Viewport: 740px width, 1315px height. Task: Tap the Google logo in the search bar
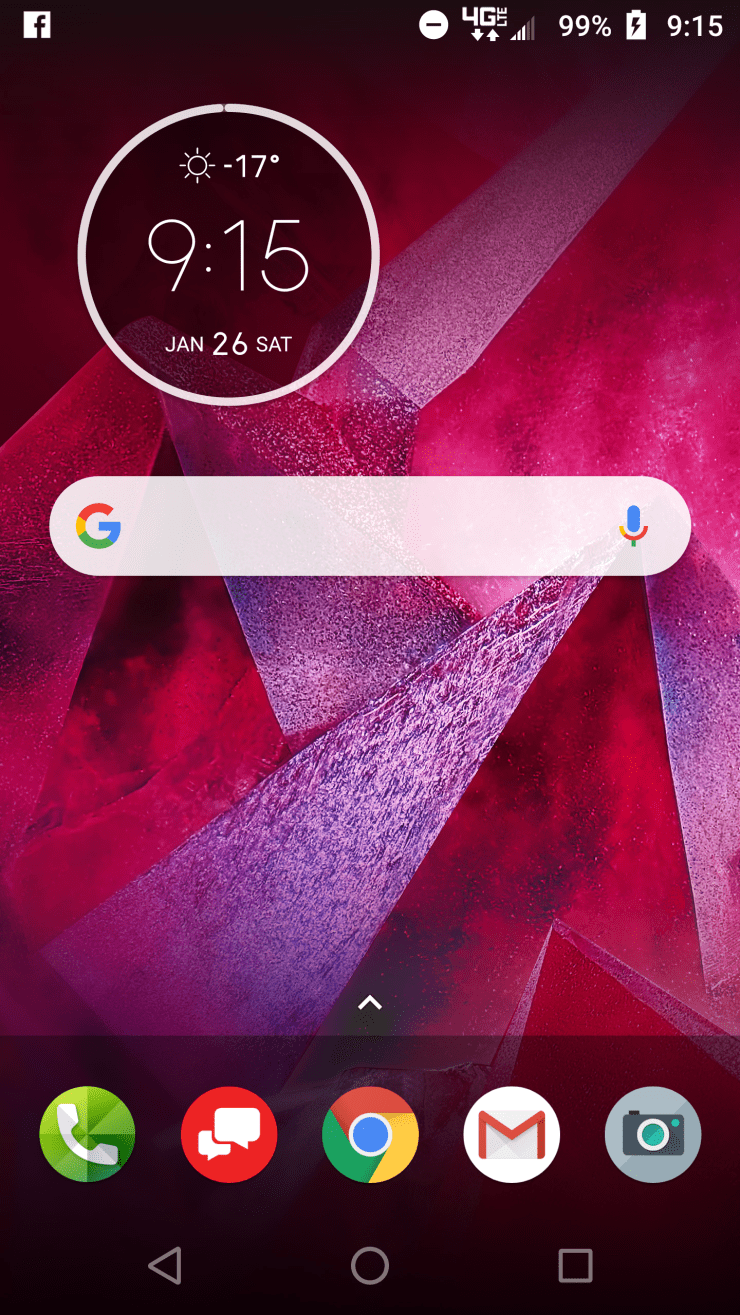coord(97,526)
